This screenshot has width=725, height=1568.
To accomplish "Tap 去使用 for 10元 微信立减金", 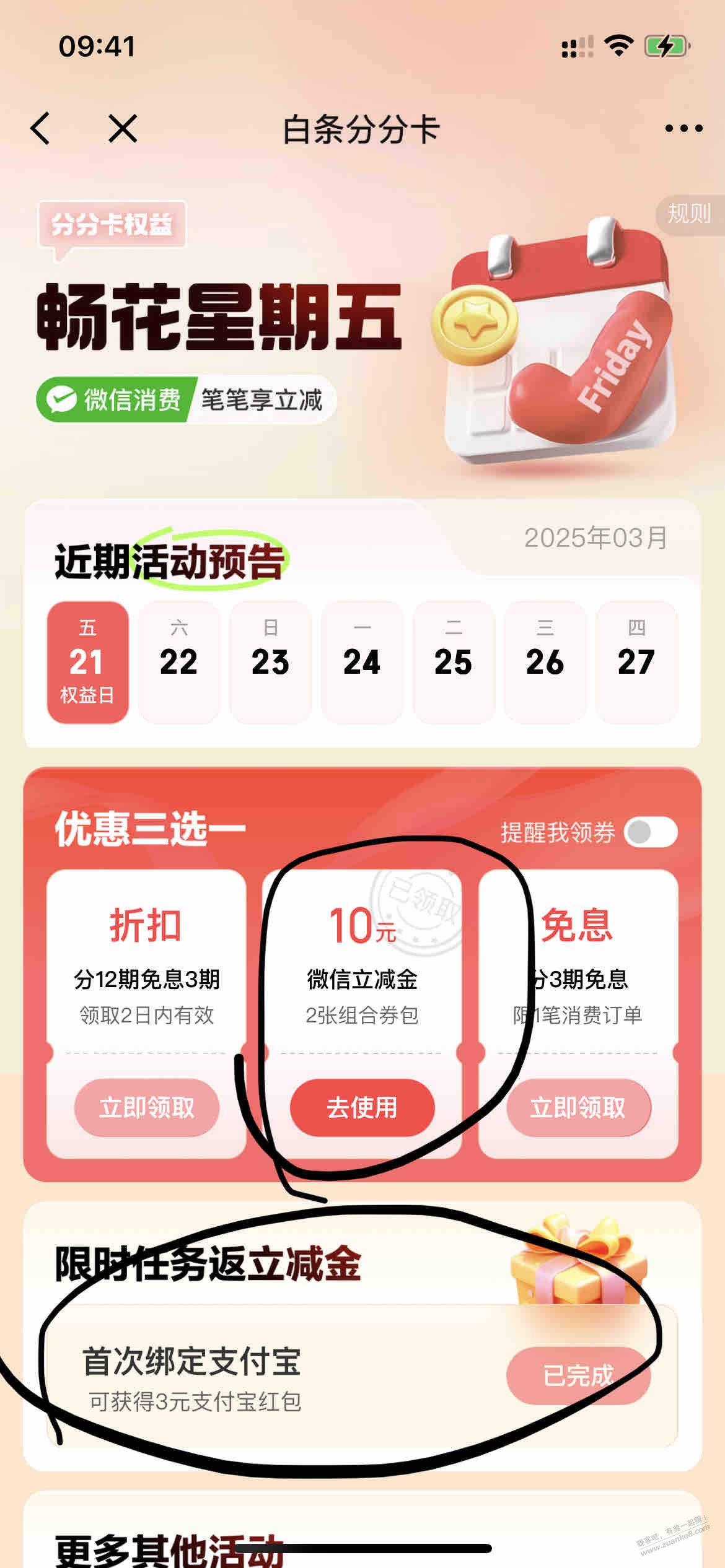I will (362, 1108).
